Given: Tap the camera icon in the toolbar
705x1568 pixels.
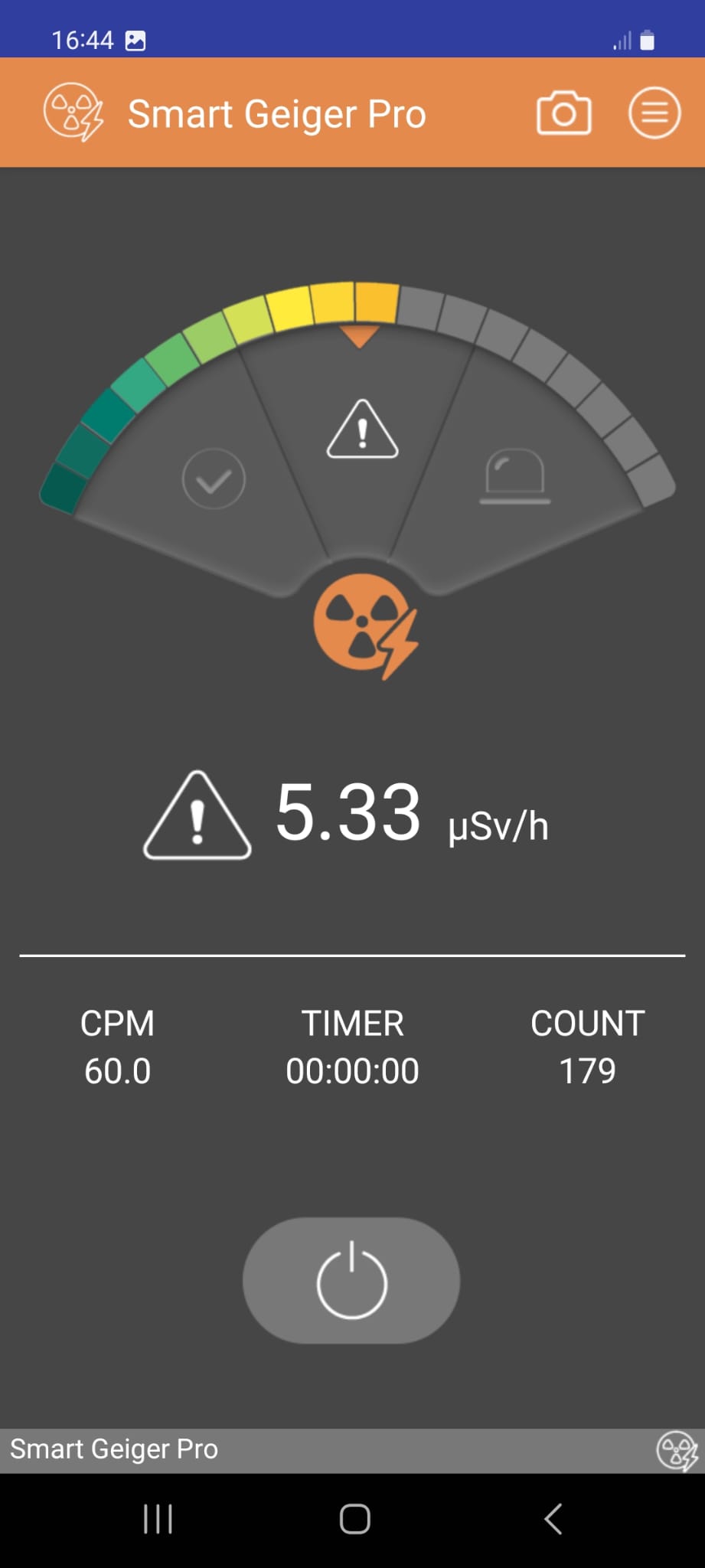Looking at the screenshot, I should [563, 113].
